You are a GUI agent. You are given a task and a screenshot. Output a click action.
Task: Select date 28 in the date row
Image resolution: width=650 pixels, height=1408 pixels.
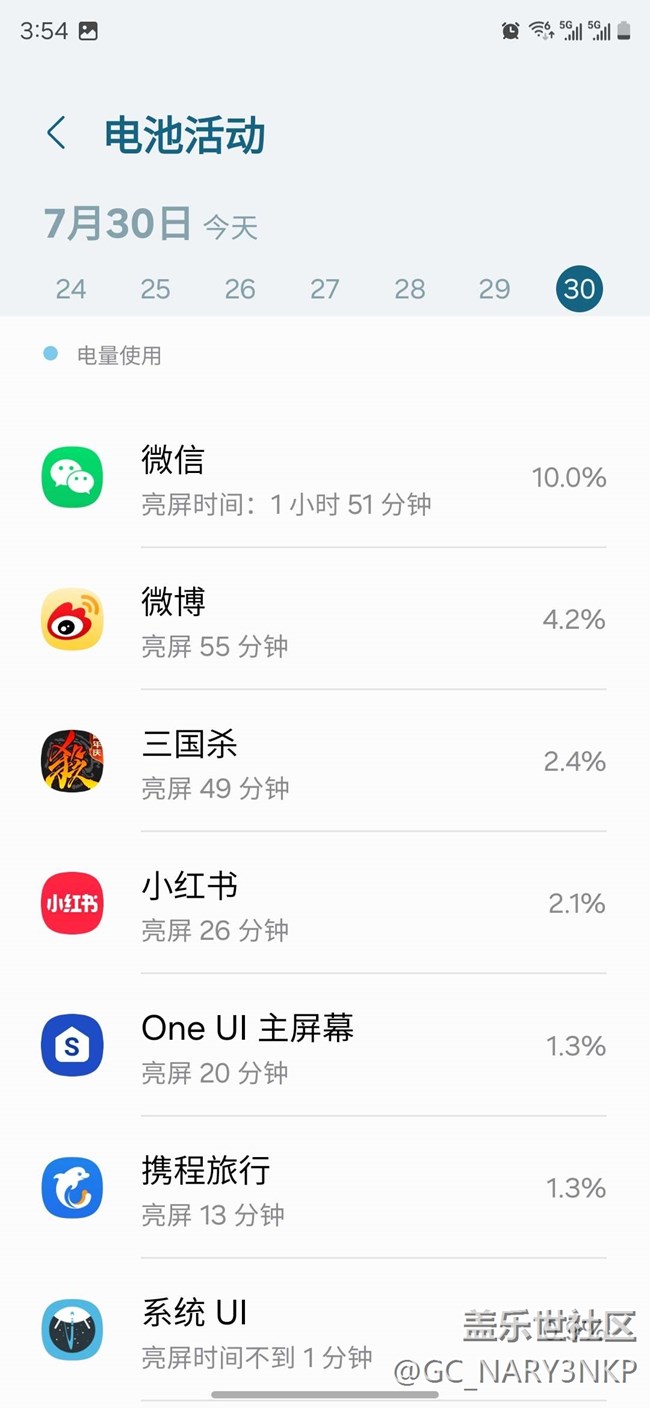tap(410, 289)
